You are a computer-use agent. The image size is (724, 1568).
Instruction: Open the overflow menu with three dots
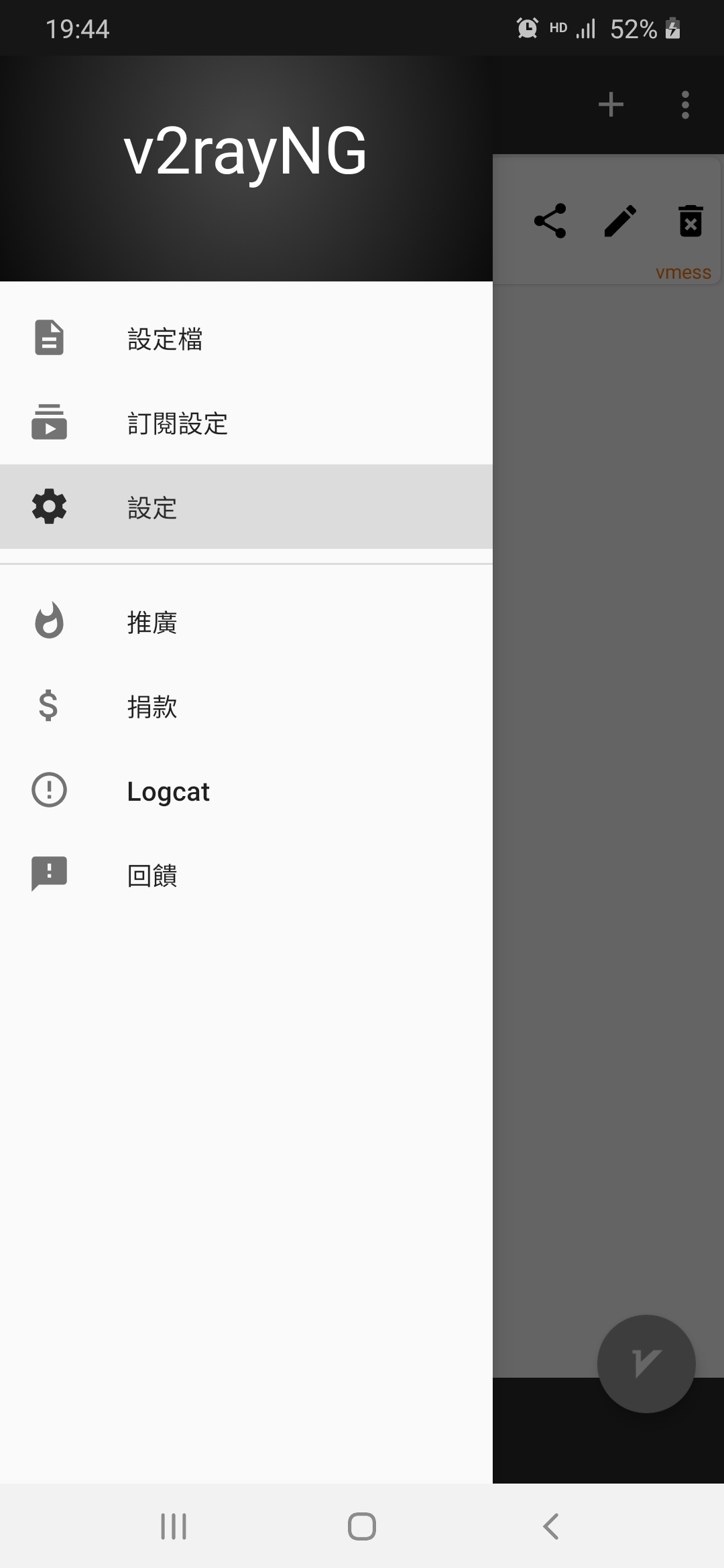click(x=684, y=104)
